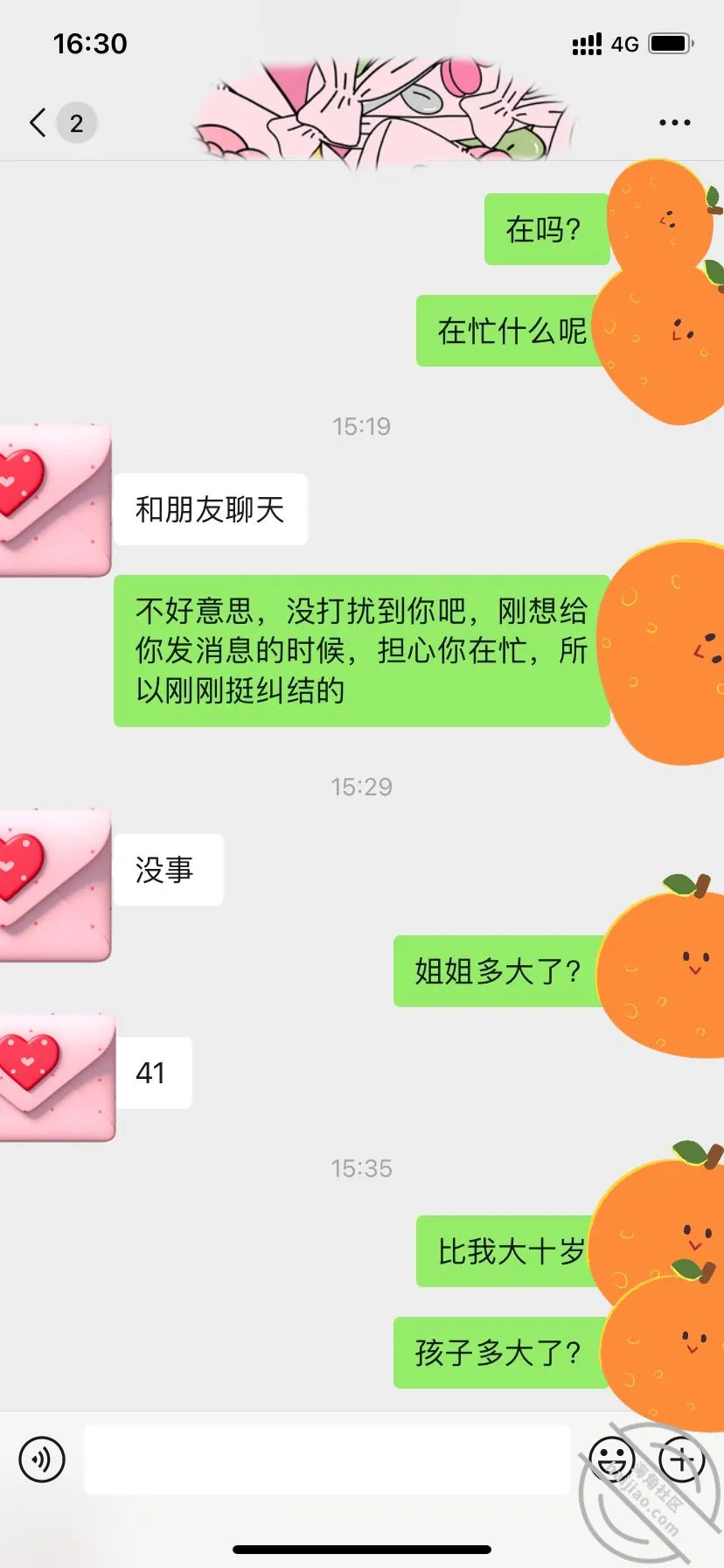The width and height of the screenshot is (724, 1568).
Task: Switch to voice message input
Action: [x=42, y=1459]
